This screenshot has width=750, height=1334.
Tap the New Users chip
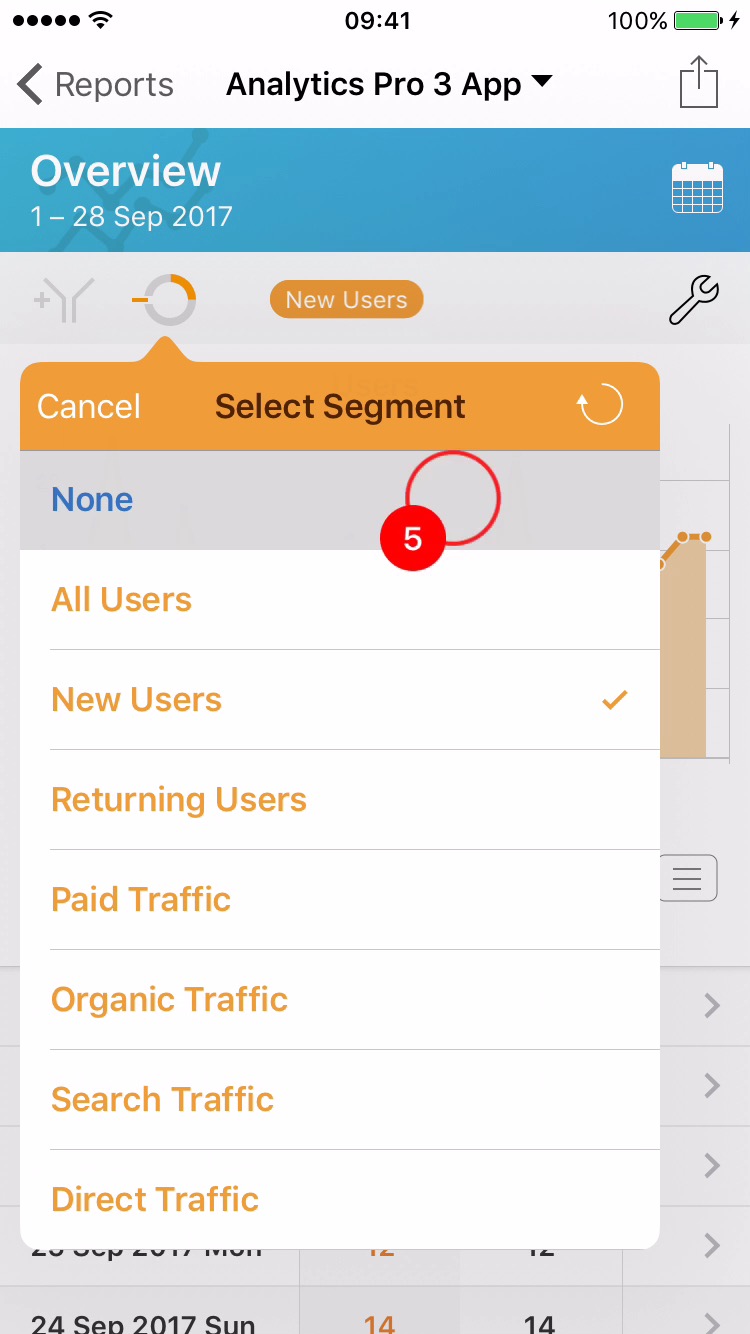pos(346,300)
